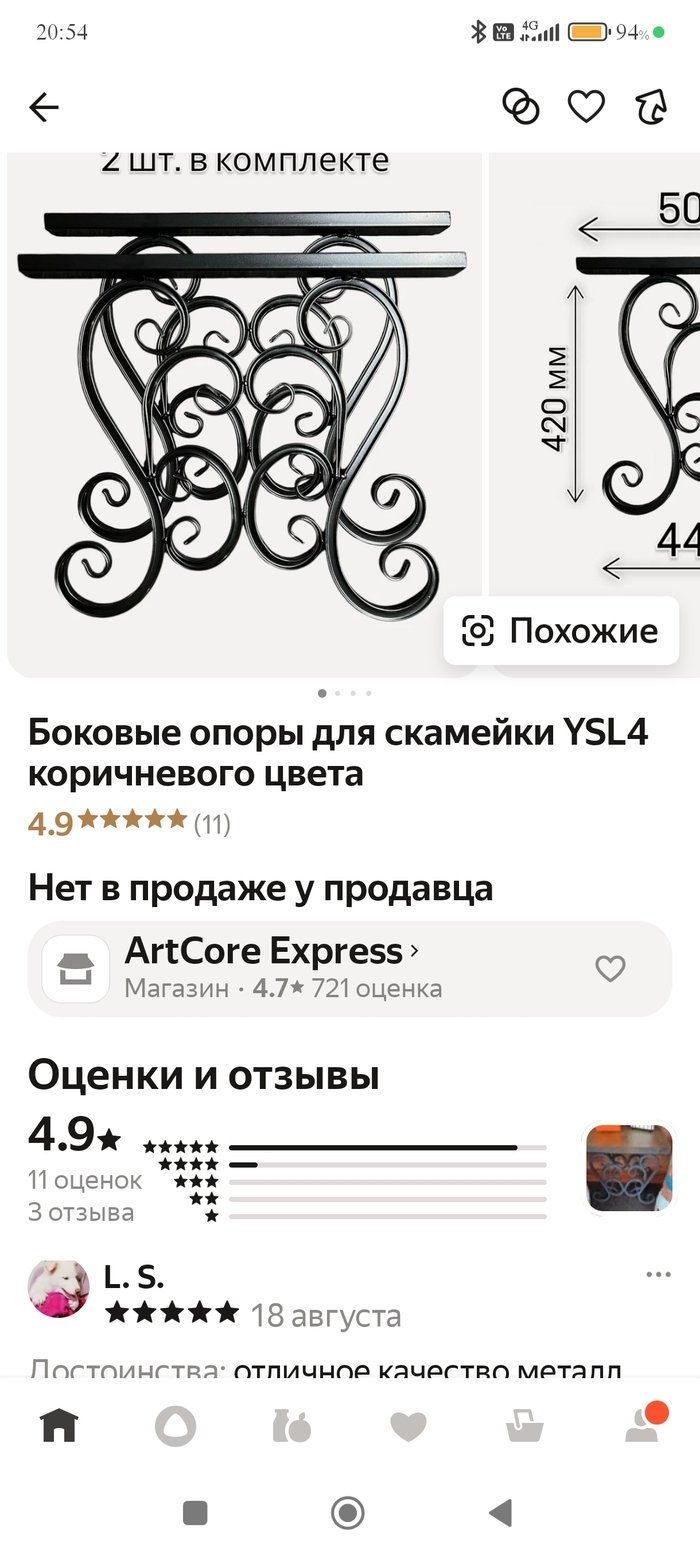Open the ArtCore Express store page
Screen dimensions: 700x1556
[x=271, y=951]
